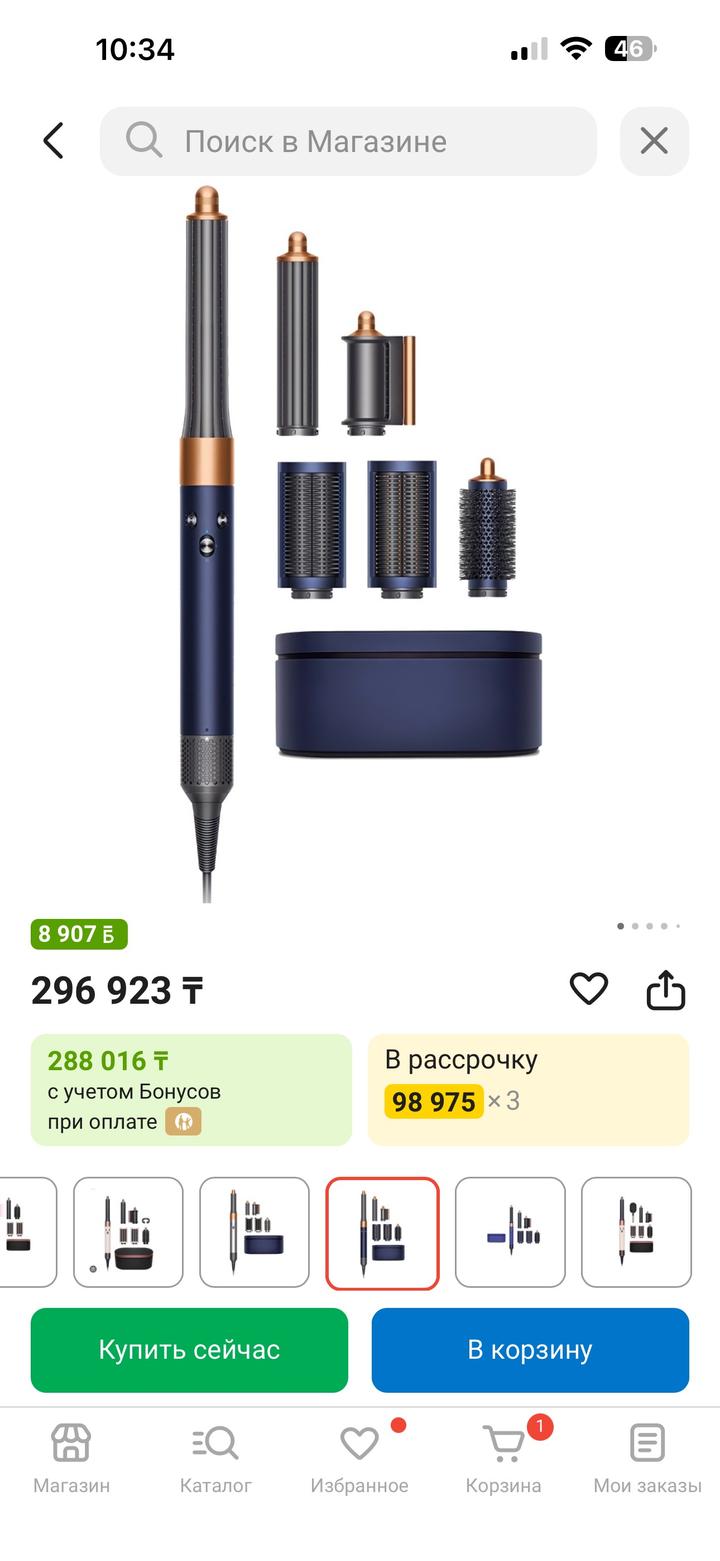Switch to the Магазин tab
Image resolution: width=720 pixels, height=1561 pixels.
point(71,1459)
